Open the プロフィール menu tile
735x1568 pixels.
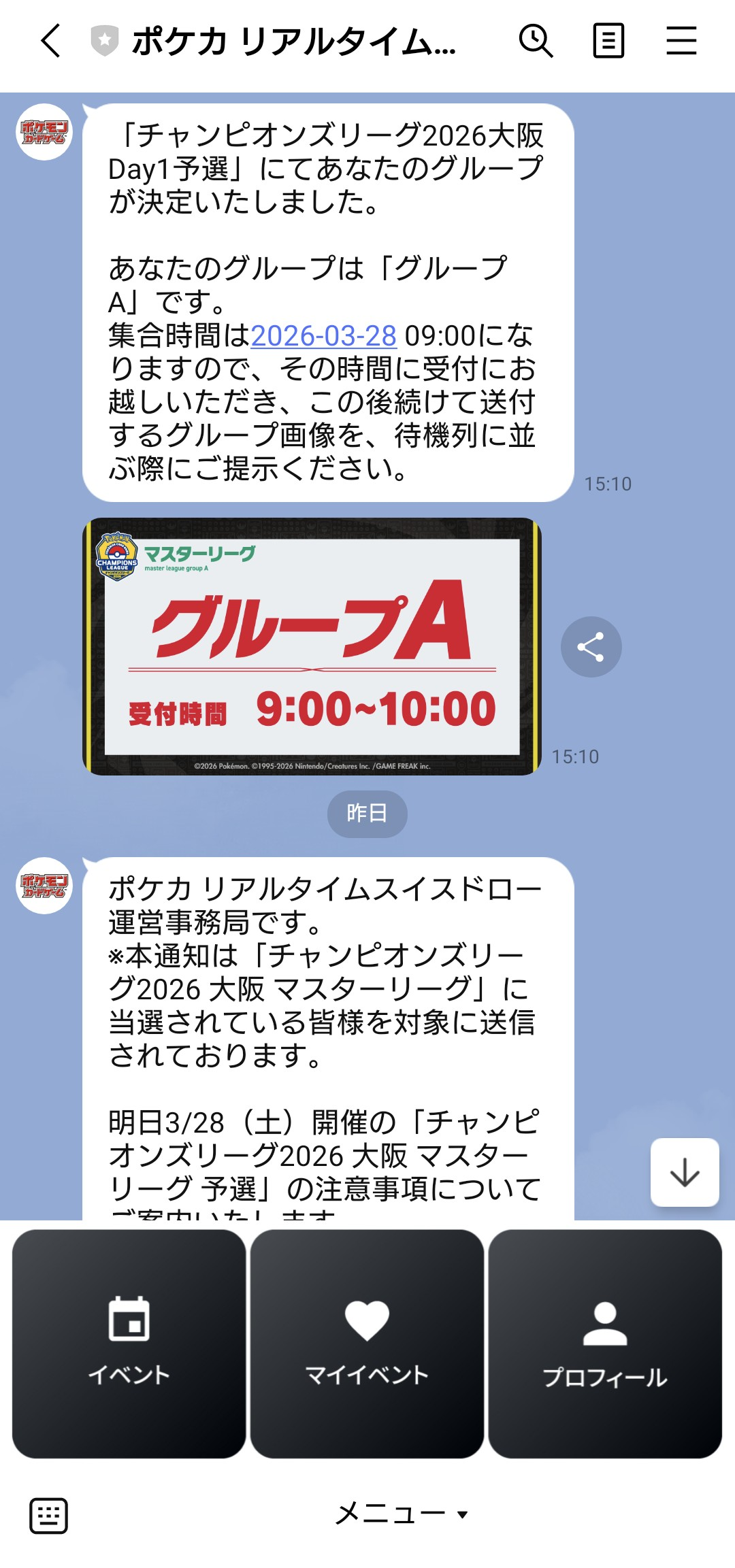[605, 1344]
